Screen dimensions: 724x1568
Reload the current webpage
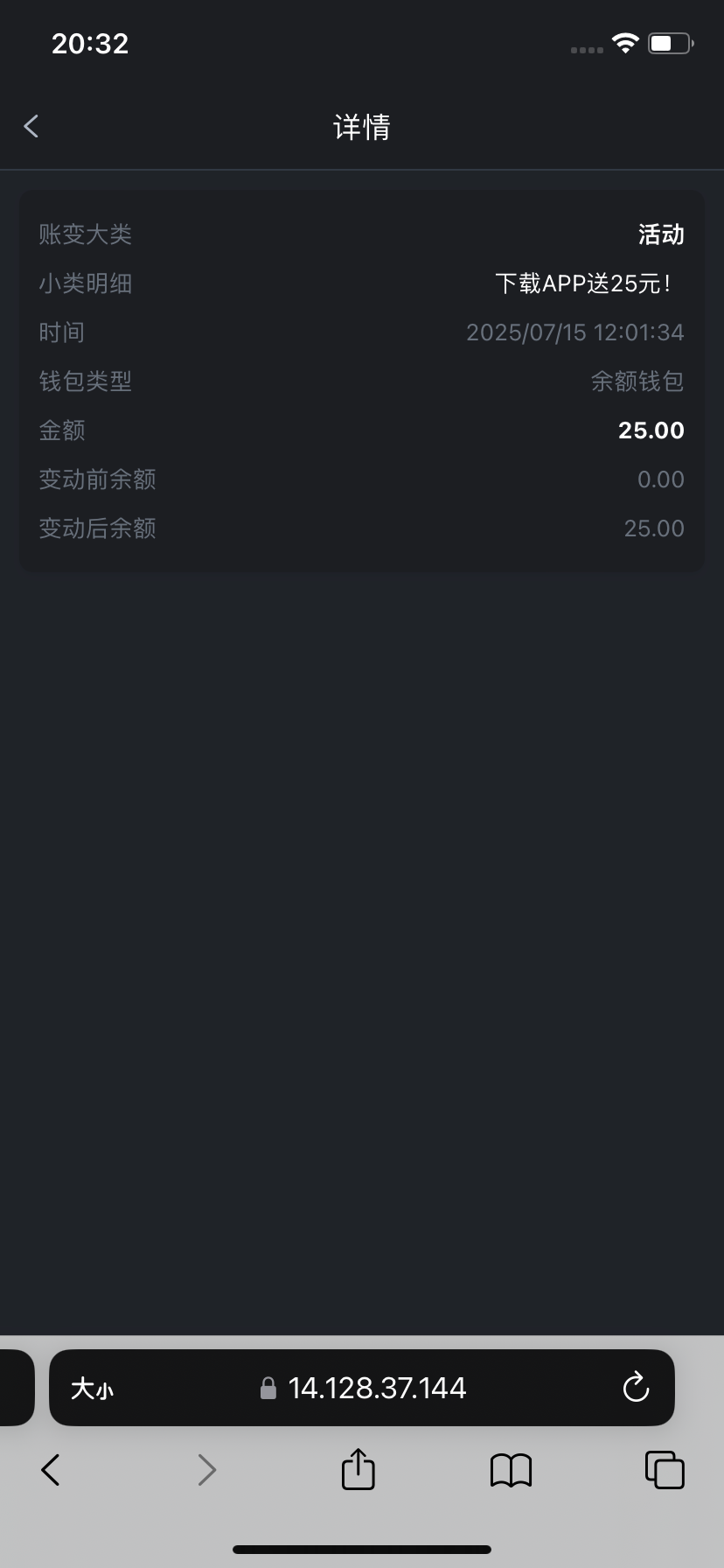point(636,1388)
